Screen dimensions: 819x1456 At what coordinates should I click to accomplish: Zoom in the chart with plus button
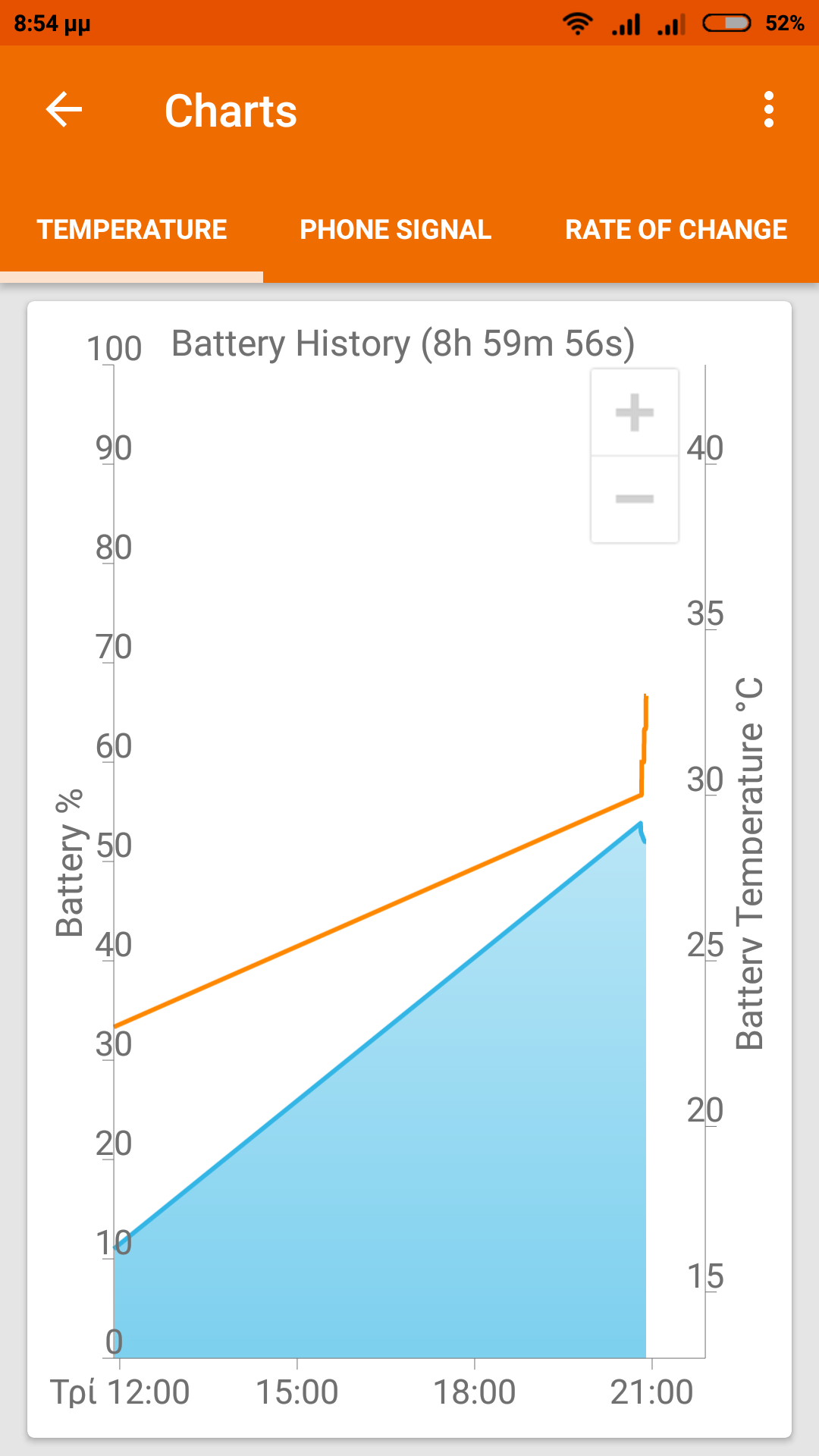click(635, 413)
